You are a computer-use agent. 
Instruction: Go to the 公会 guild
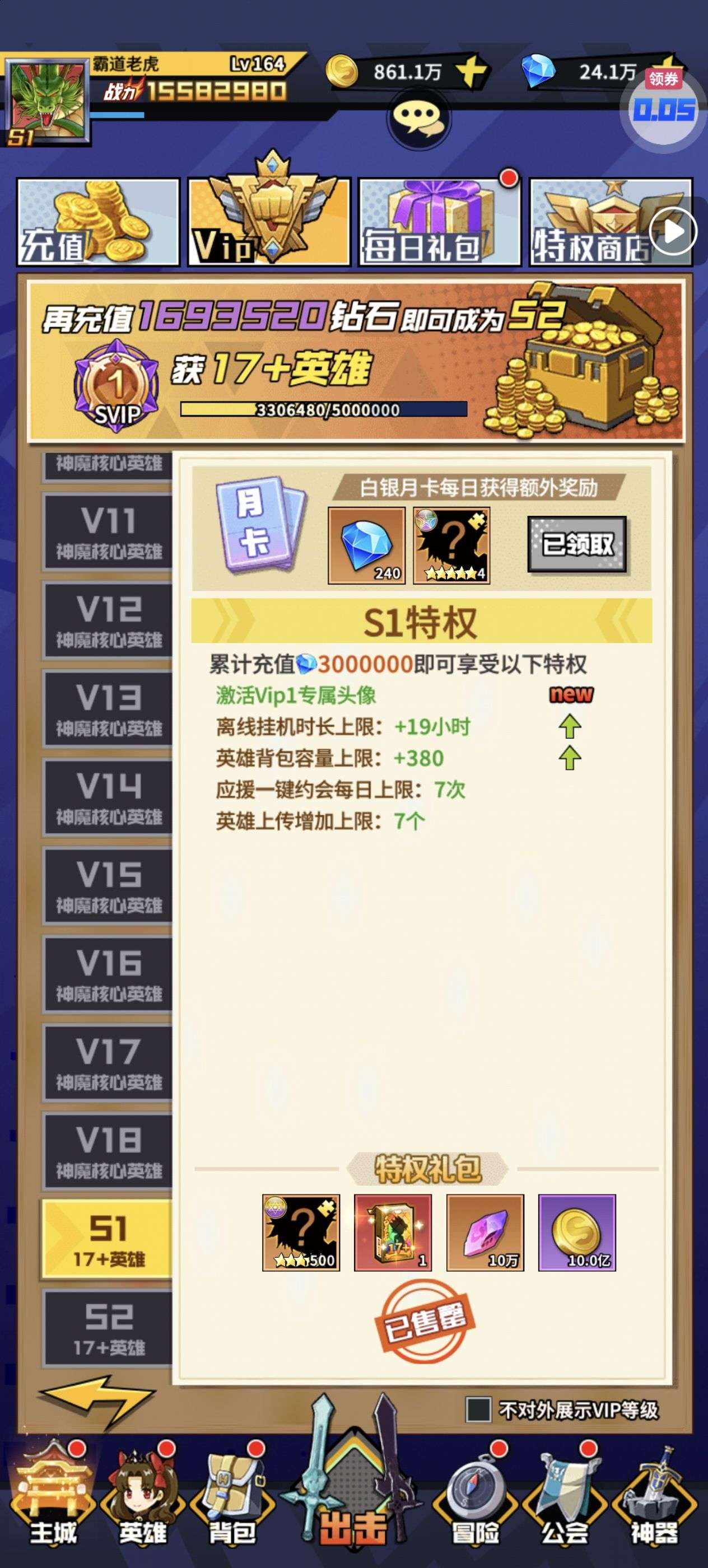click(x=565, y=1492)
